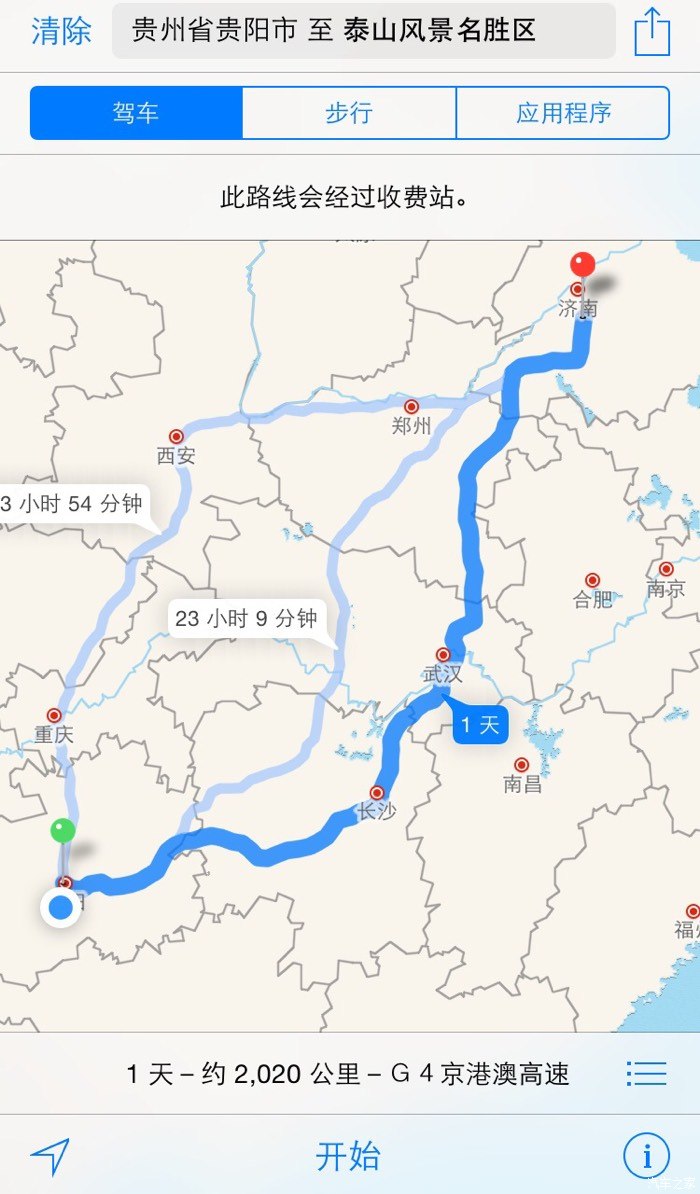Image resolution: width=700 pixels, height=1194 pixels.
Task: Open the map info settings
Action: pos(646,1157)
